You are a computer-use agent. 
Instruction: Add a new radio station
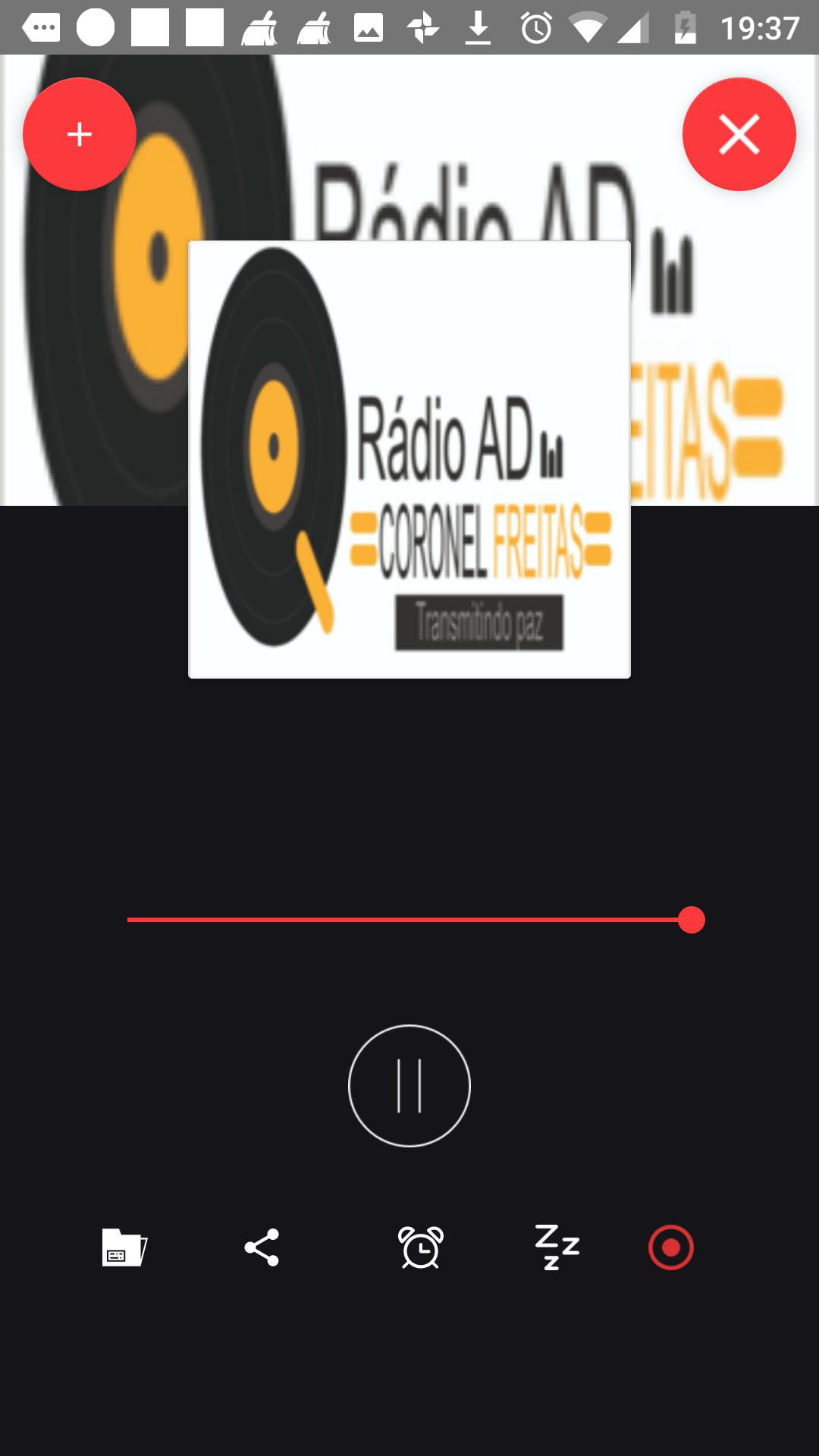pyautogui.click(x=79, y=133)
